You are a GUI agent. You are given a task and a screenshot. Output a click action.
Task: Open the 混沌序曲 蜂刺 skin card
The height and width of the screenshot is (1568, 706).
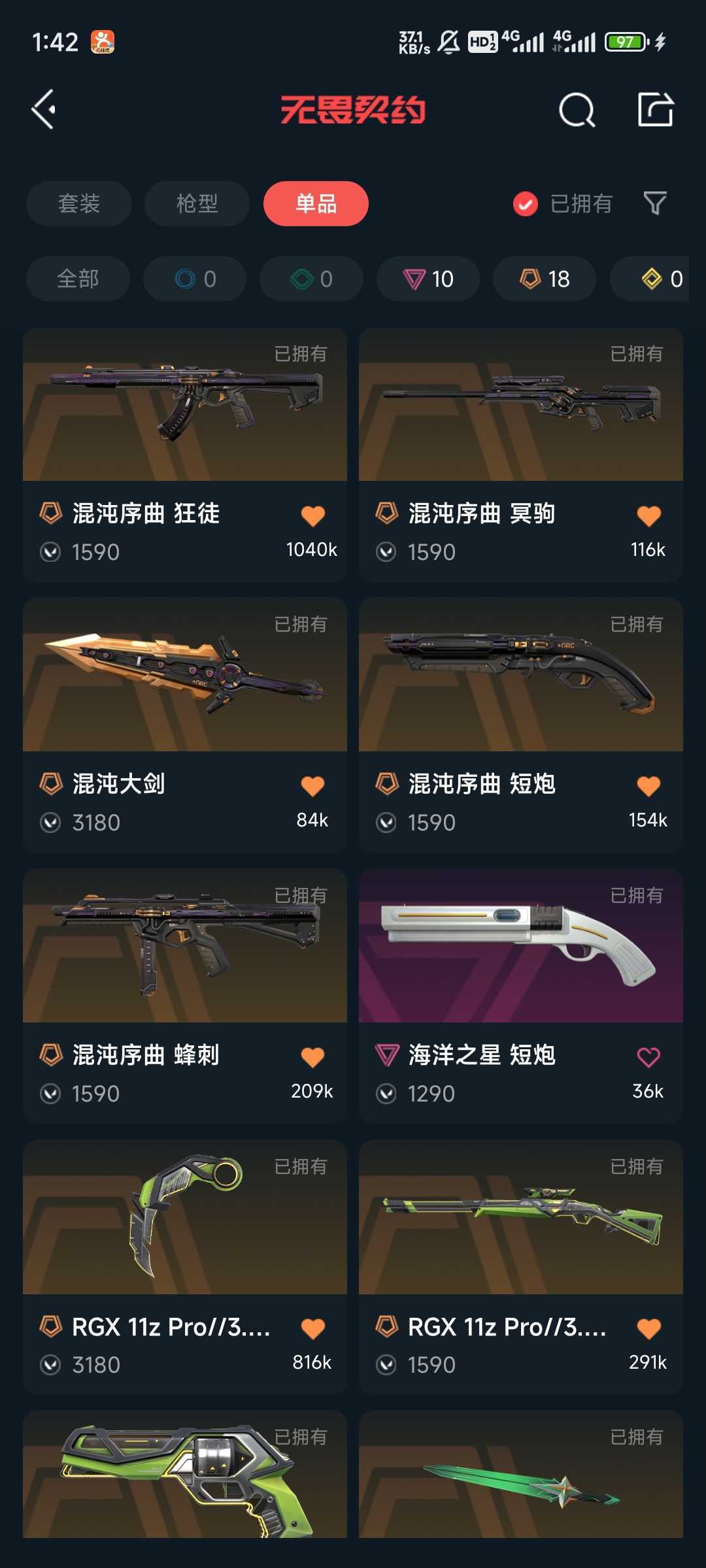point(185,996)
